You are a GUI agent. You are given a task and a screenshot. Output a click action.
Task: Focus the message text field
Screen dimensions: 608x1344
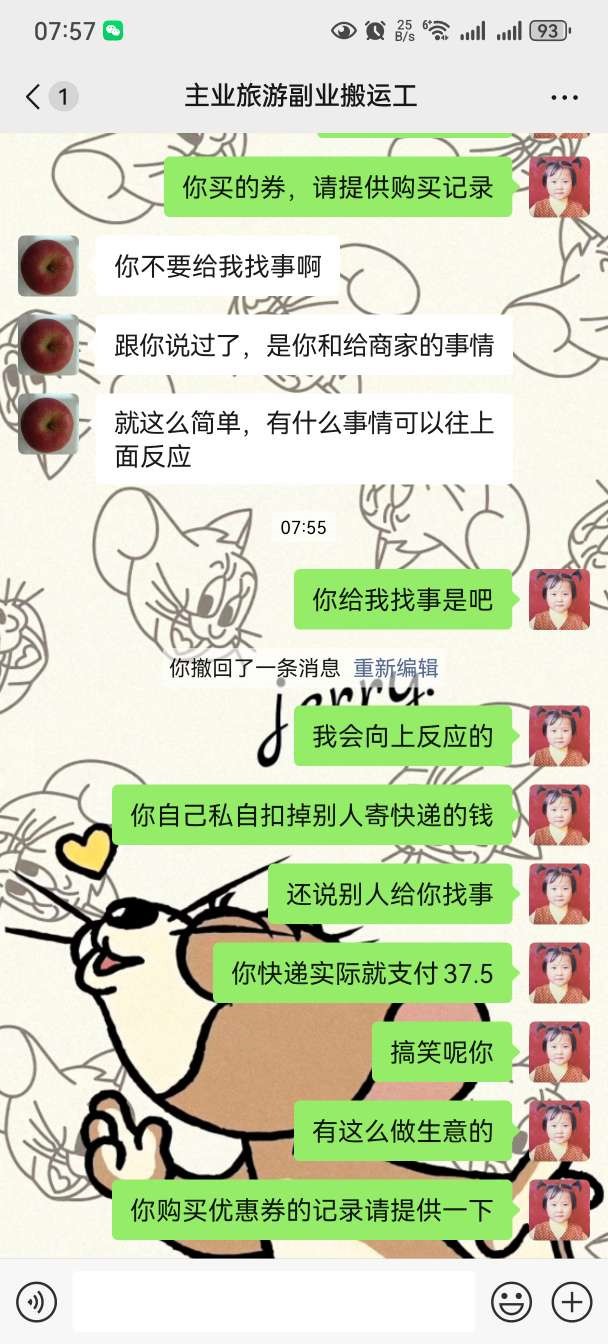pyautogui.click(x=272, y=1302)
